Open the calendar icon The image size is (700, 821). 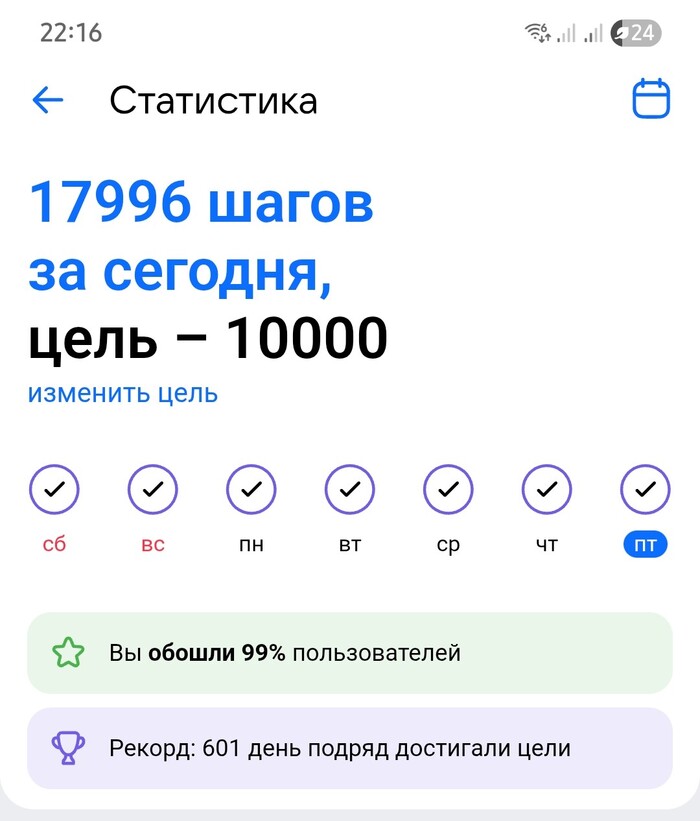point(651,100)
